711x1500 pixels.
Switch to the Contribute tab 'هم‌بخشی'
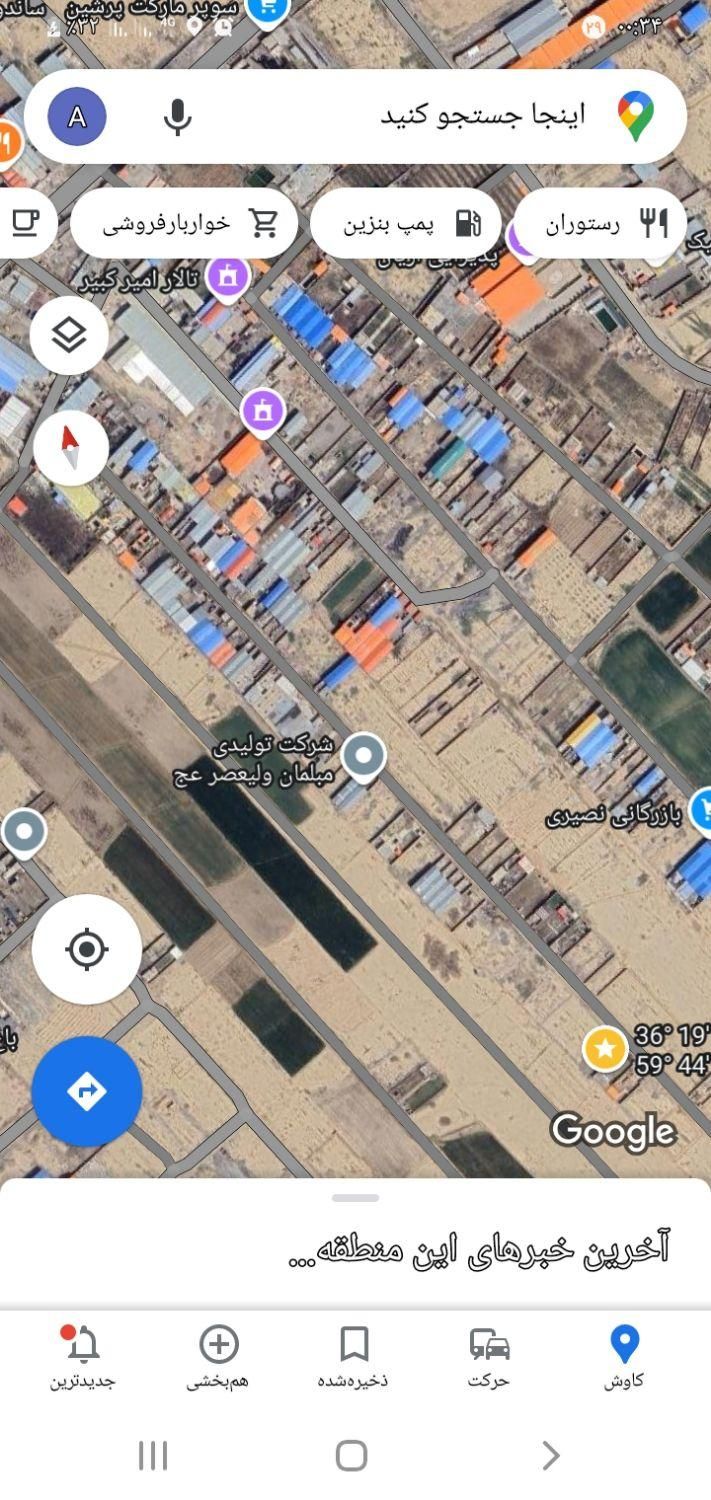[x=218, y=1357]
